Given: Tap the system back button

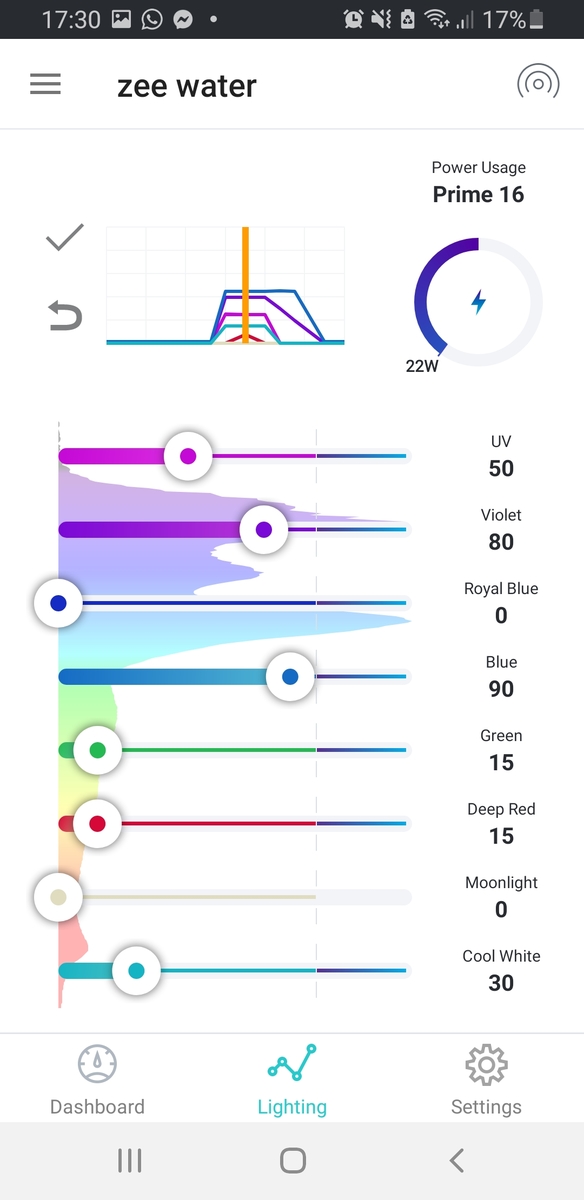Looking at the screenshot, I should [x=457, y=1160].
